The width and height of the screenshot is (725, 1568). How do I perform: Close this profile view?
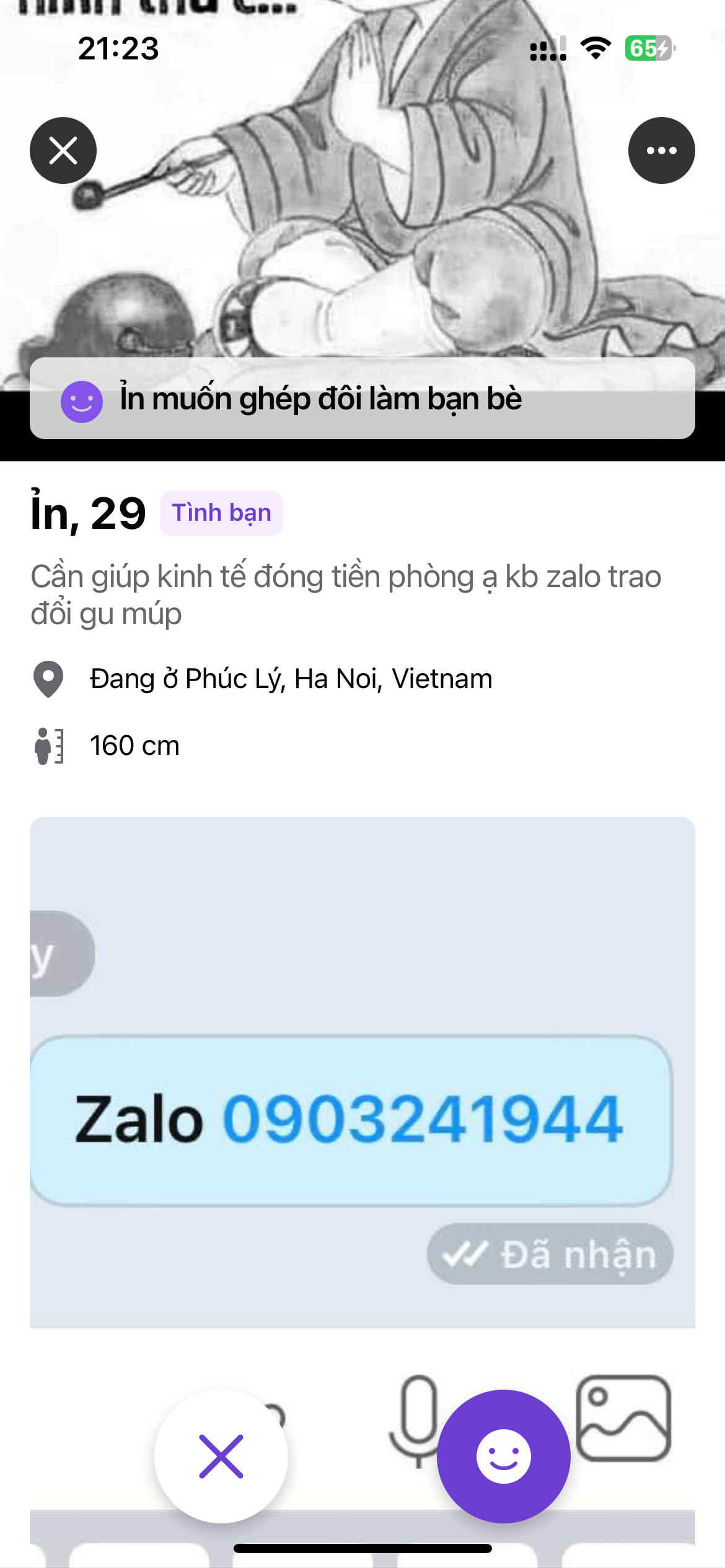(x=63, y=150)
